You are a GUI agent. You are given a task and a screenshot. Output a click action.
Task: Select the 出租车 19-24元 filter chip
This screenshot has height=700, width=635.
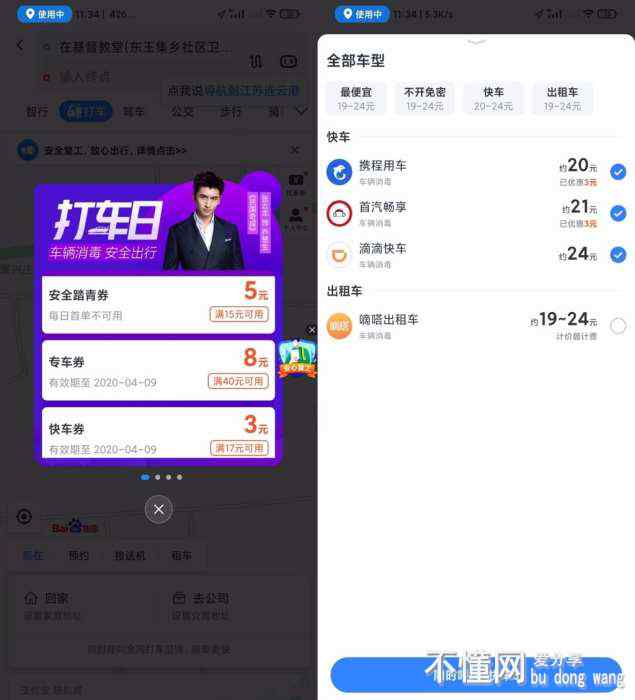(562, 98)
